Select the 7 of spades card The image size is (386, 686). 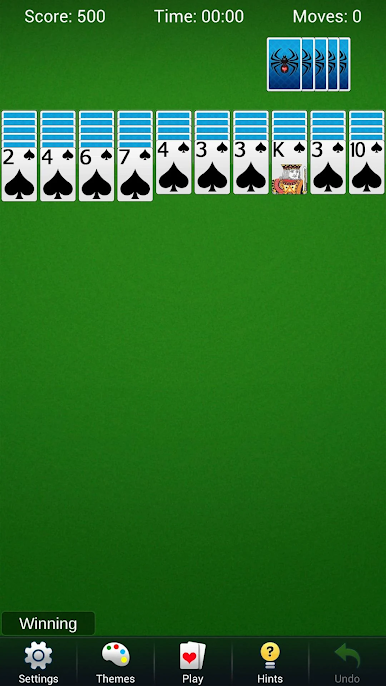pos(135,175)
